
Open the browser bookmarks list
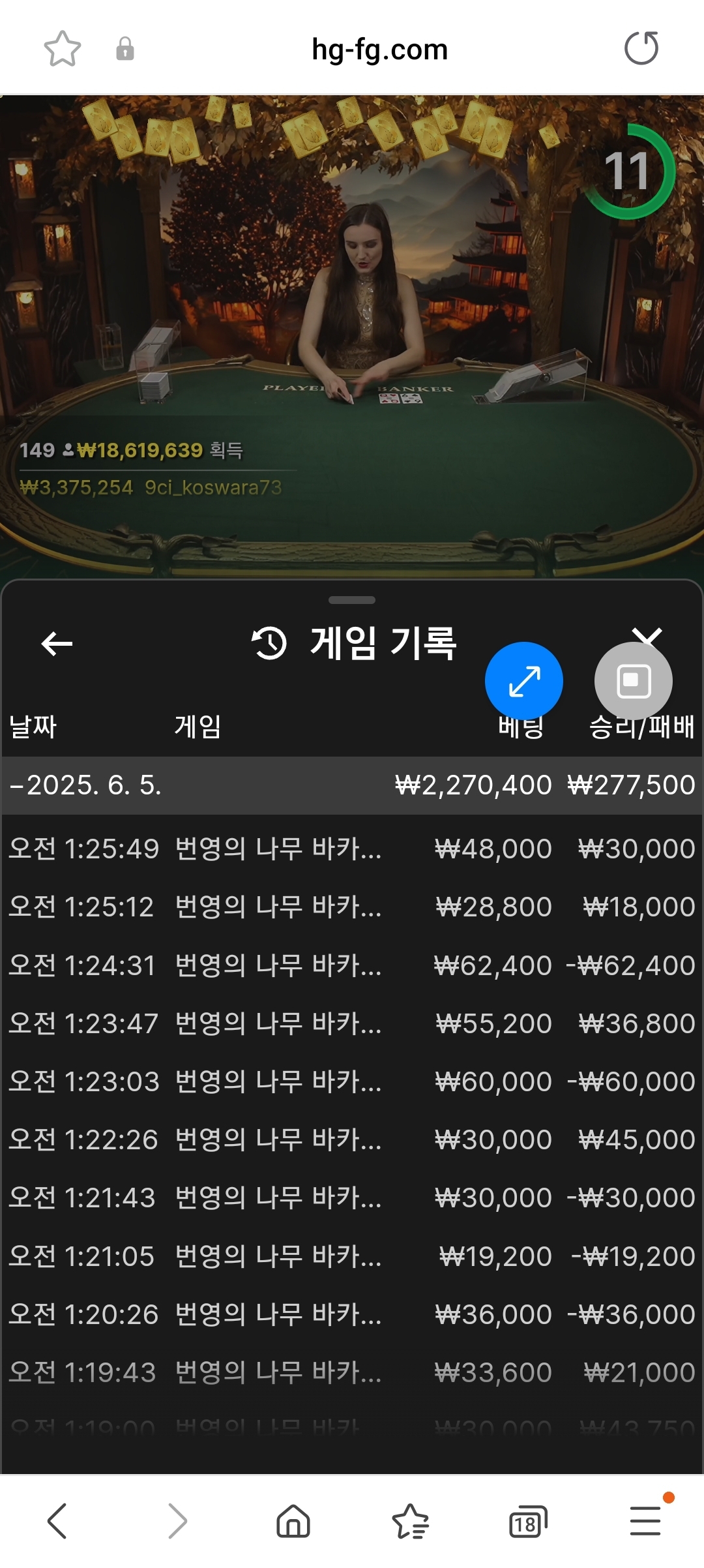click(411, 1521)
